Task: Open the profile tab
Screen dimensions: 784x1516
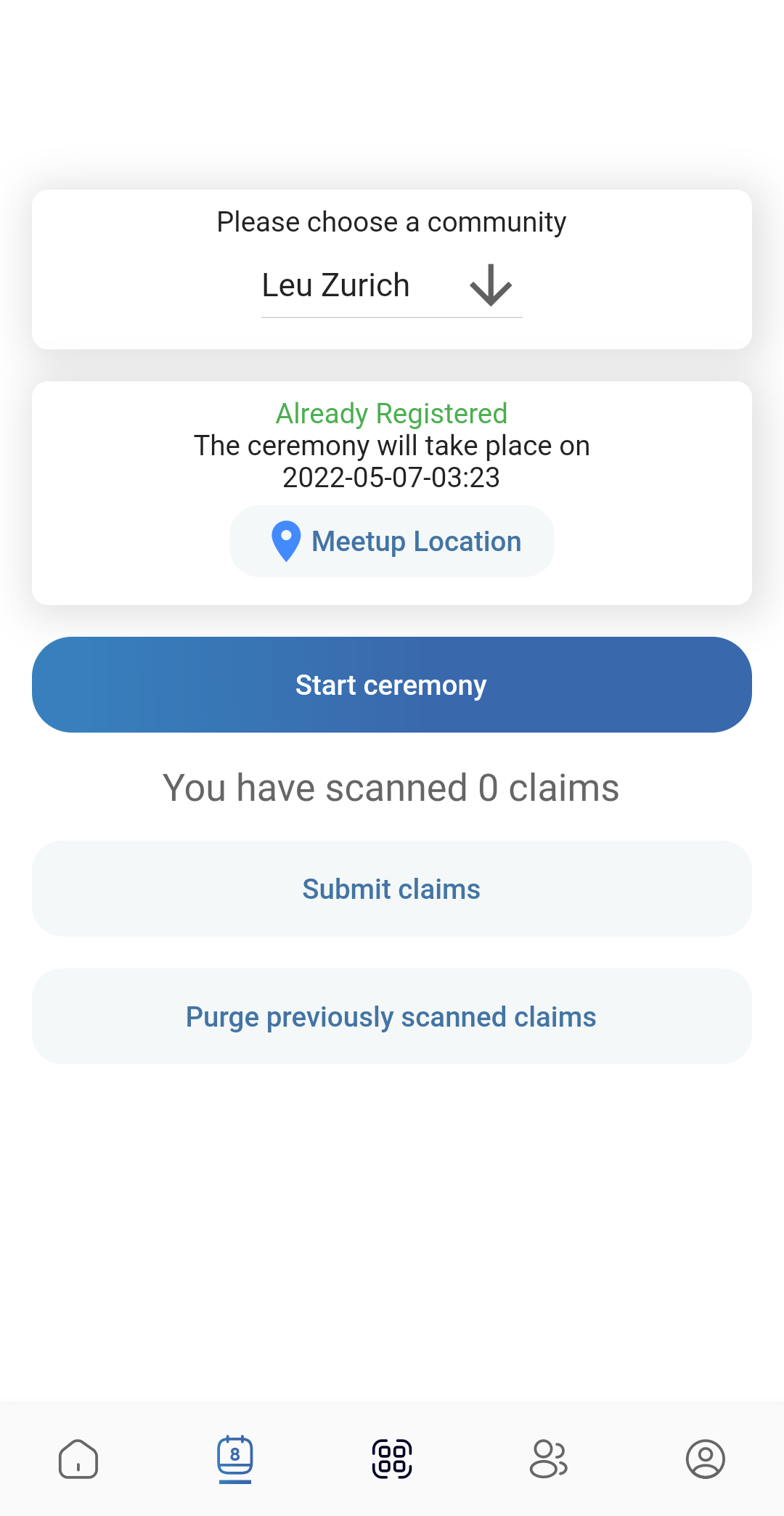Action: [706, 1459]
